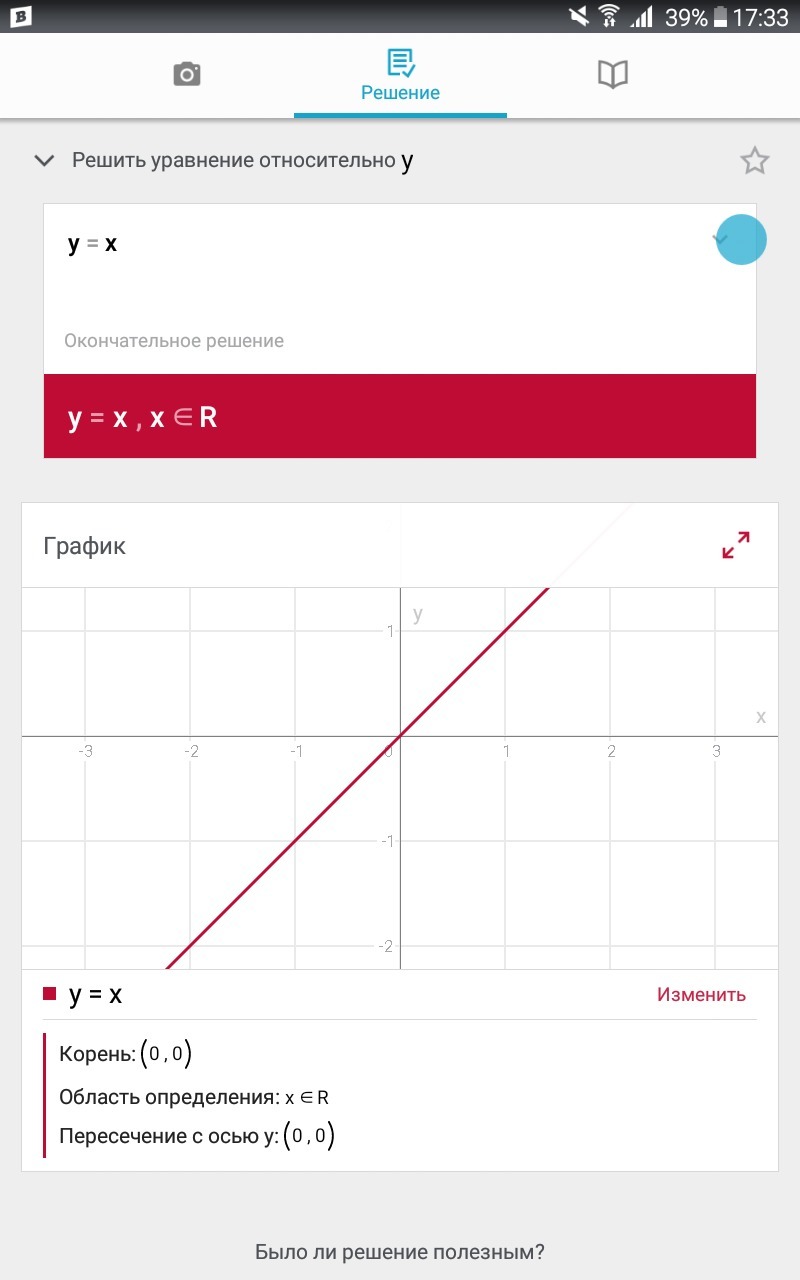Expand the y = x step chevron
This screenshot has height=1280, width=800.
[x=722, y=240]
